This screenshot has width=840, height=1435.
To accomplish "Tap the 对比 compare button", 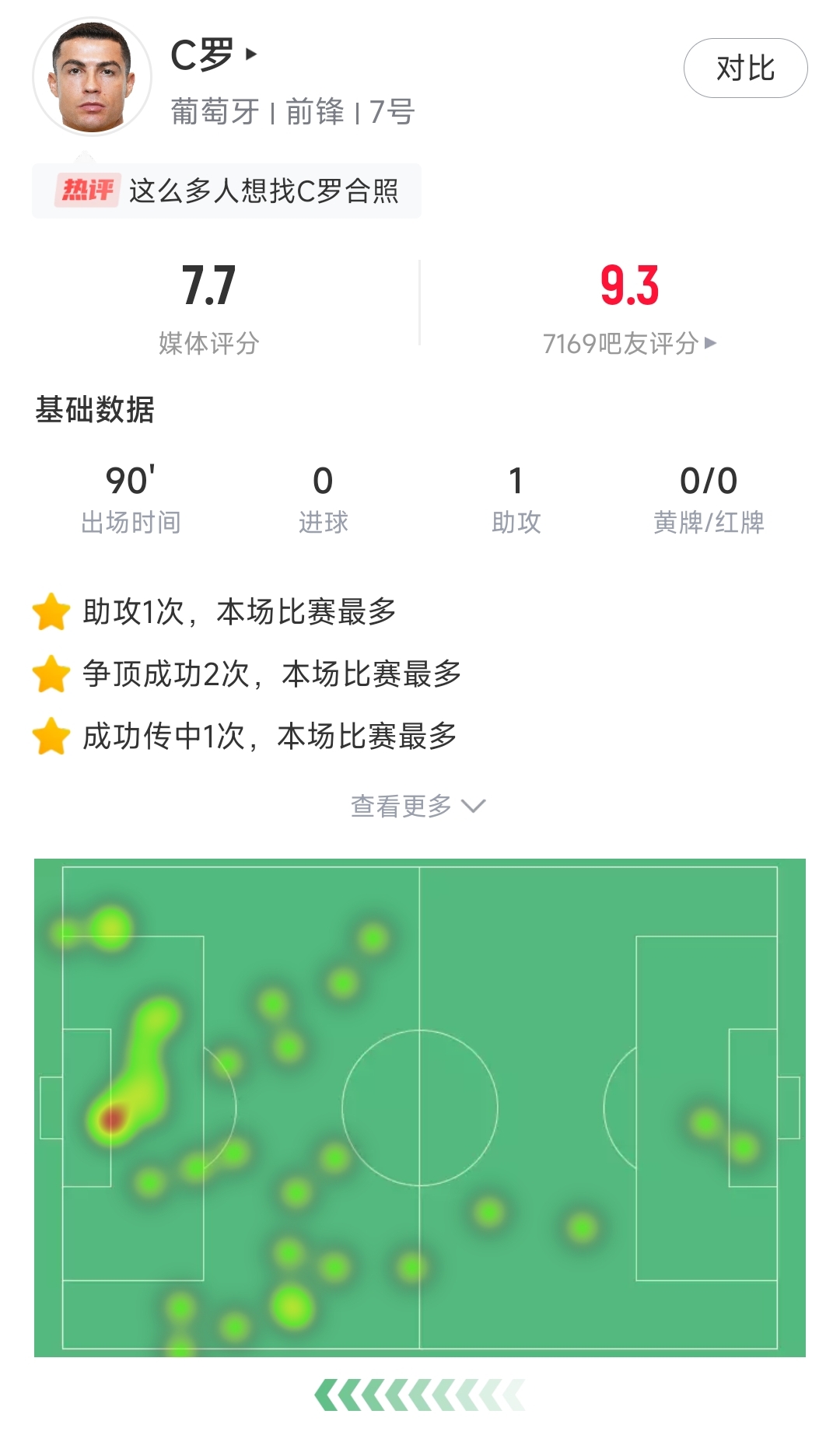I will point(745,68).
